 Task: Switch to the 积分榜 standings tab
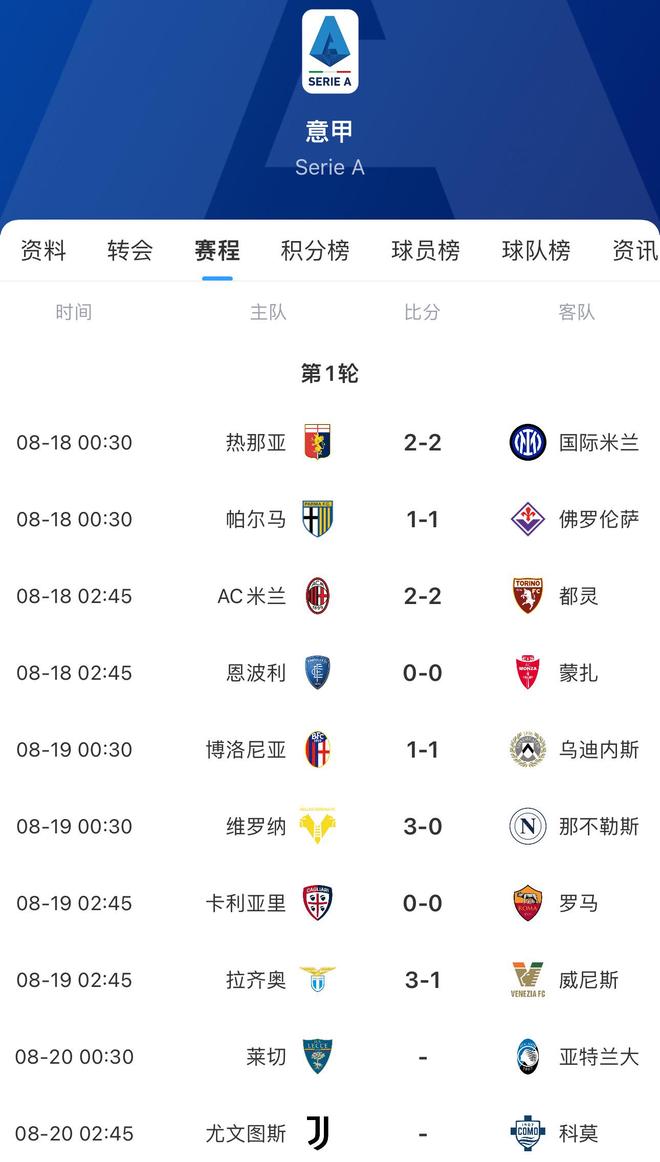(315, 250)
